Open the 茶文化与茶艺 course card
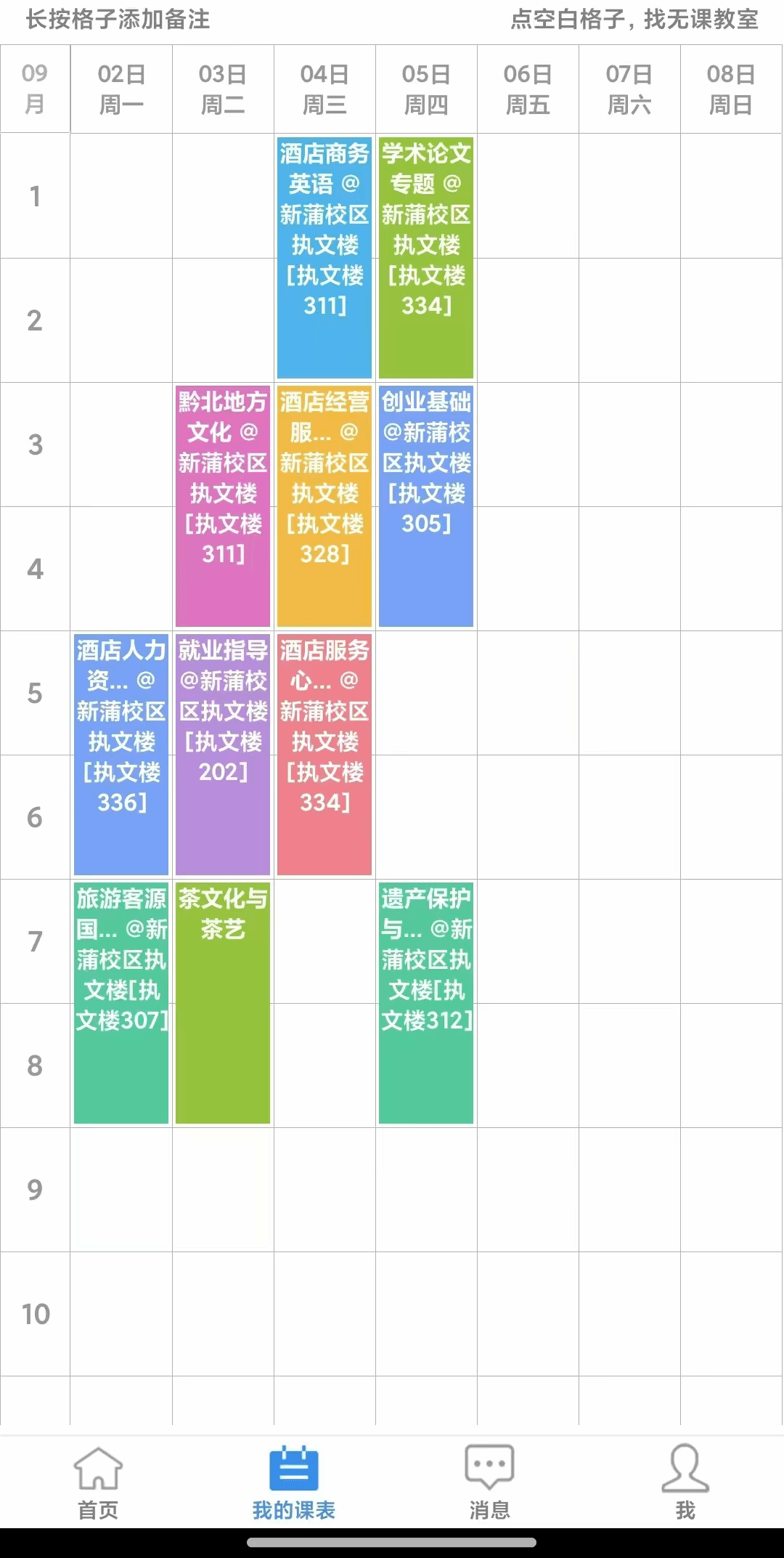The width and height of the screenshot is (784, 1558). point(223,1003)
